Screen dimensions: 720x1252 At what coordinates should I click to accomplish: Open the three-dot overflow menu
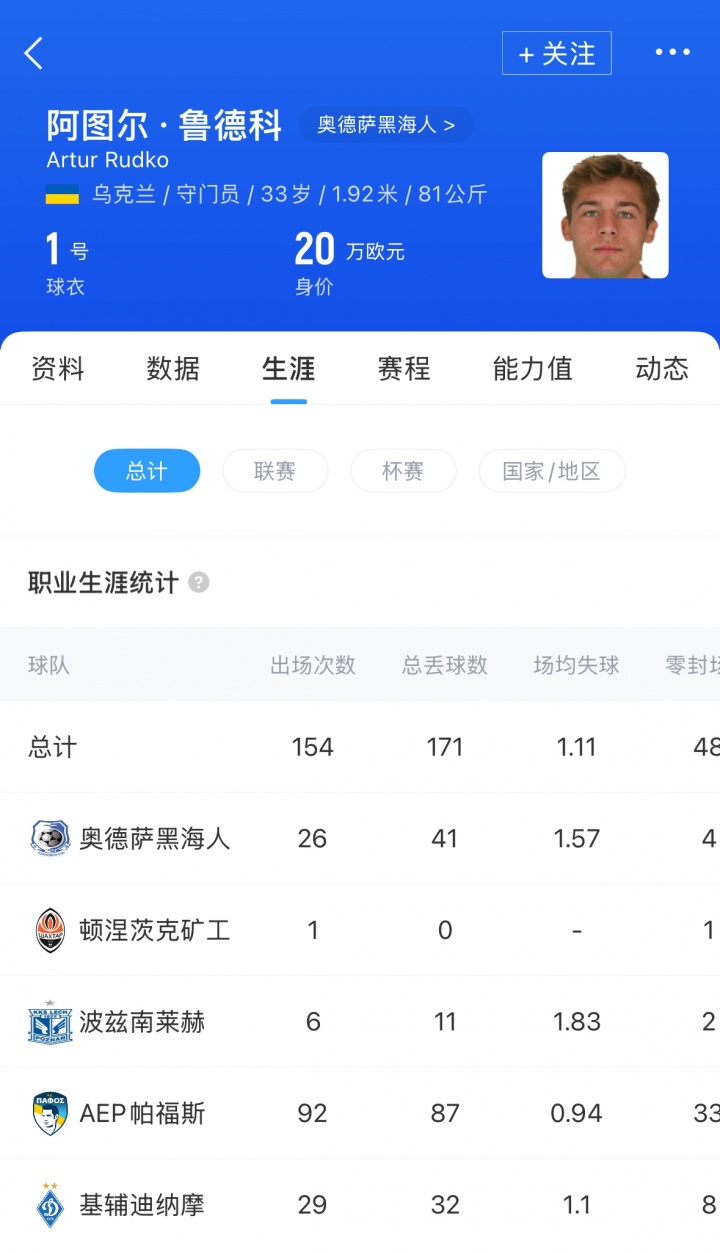[672, 53]
